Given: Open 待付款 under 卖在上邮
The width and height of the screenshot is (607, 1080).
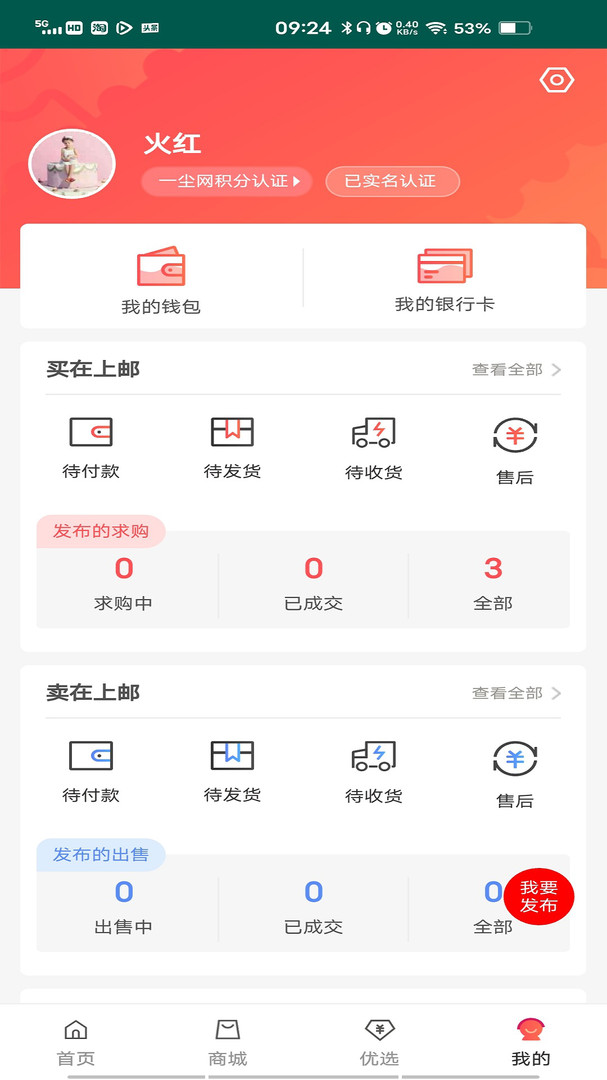Looking at the screenshot, I should (x=91, y=771).
